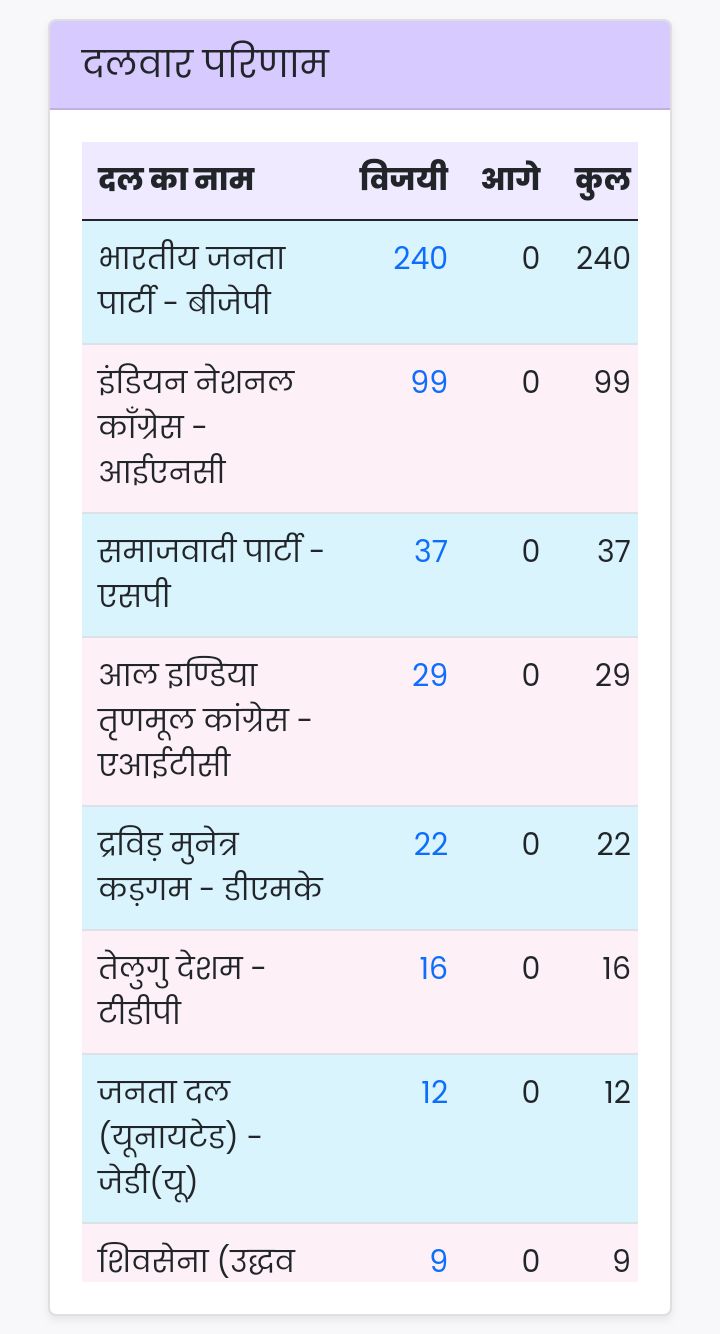View DMK's 22 won seats list
Image resolution: width=720 pixels, height=1334 pixels.
[431, 844]
